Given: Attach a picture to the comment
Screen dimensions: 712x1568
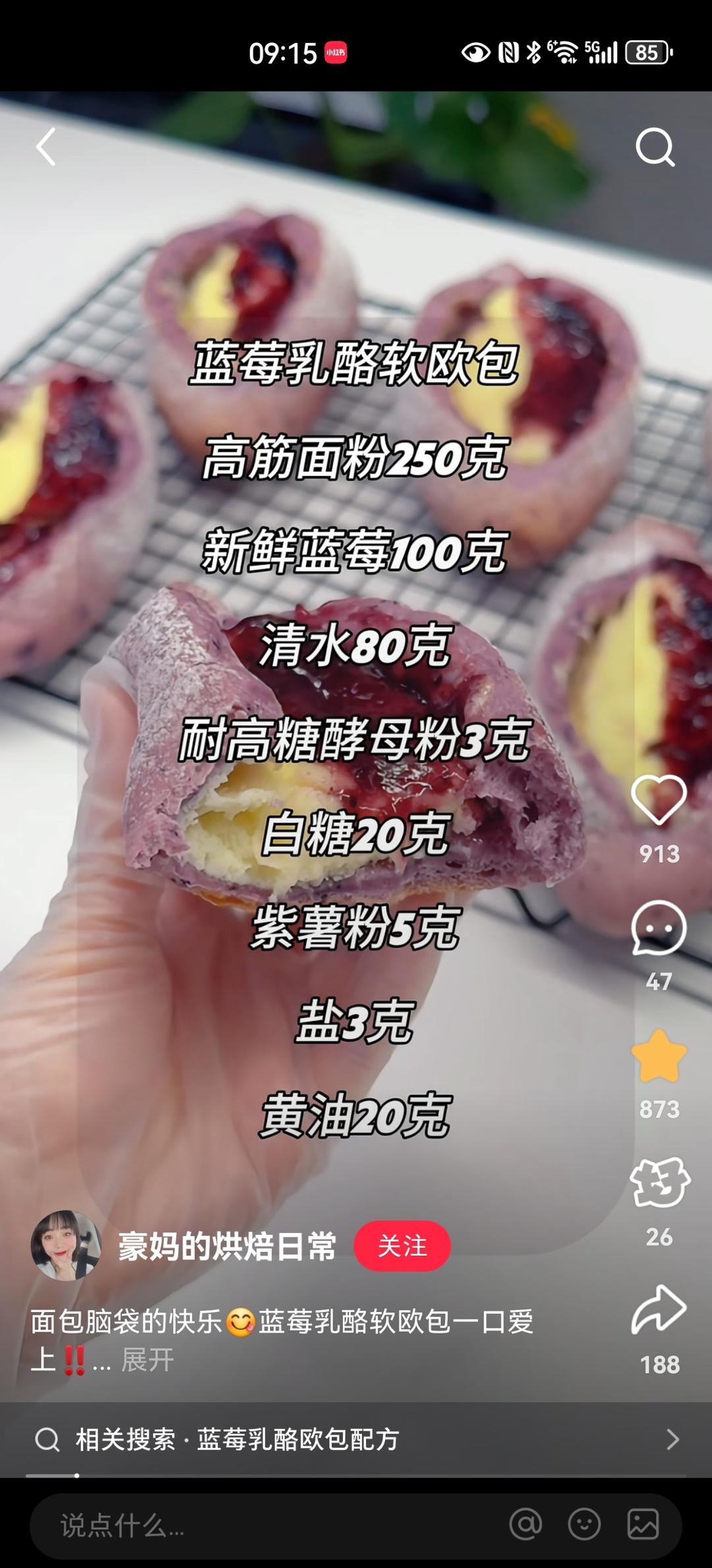Looking at the screenshot, I should click(643, 1524).
